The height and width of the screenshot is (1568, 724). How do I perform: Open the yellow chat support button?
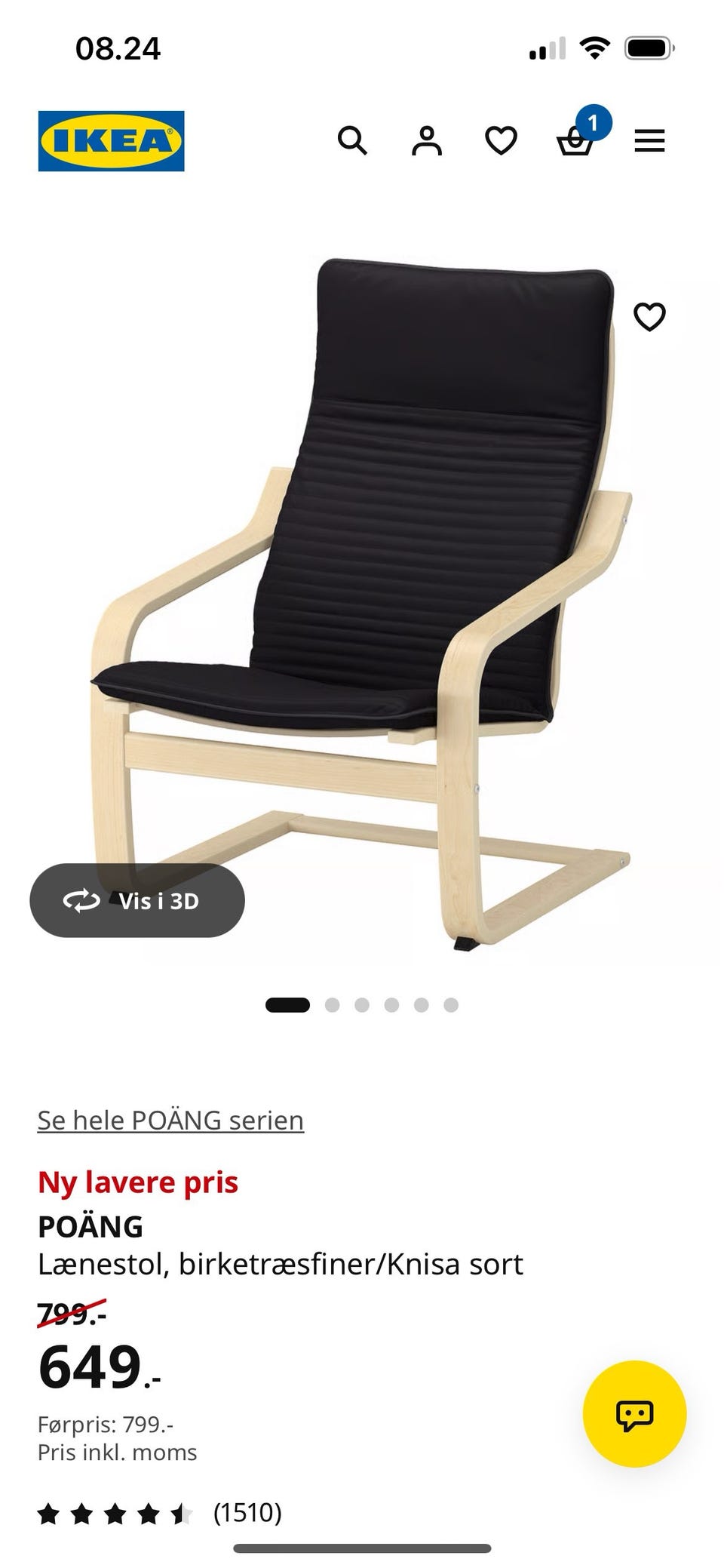point(634,1413)
